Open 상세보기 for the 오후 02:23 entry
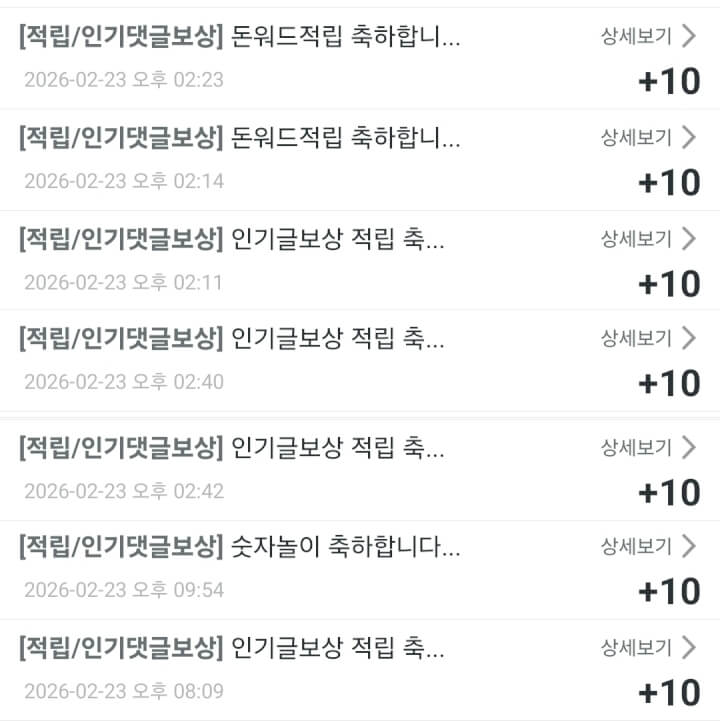 tap(648, 37)
